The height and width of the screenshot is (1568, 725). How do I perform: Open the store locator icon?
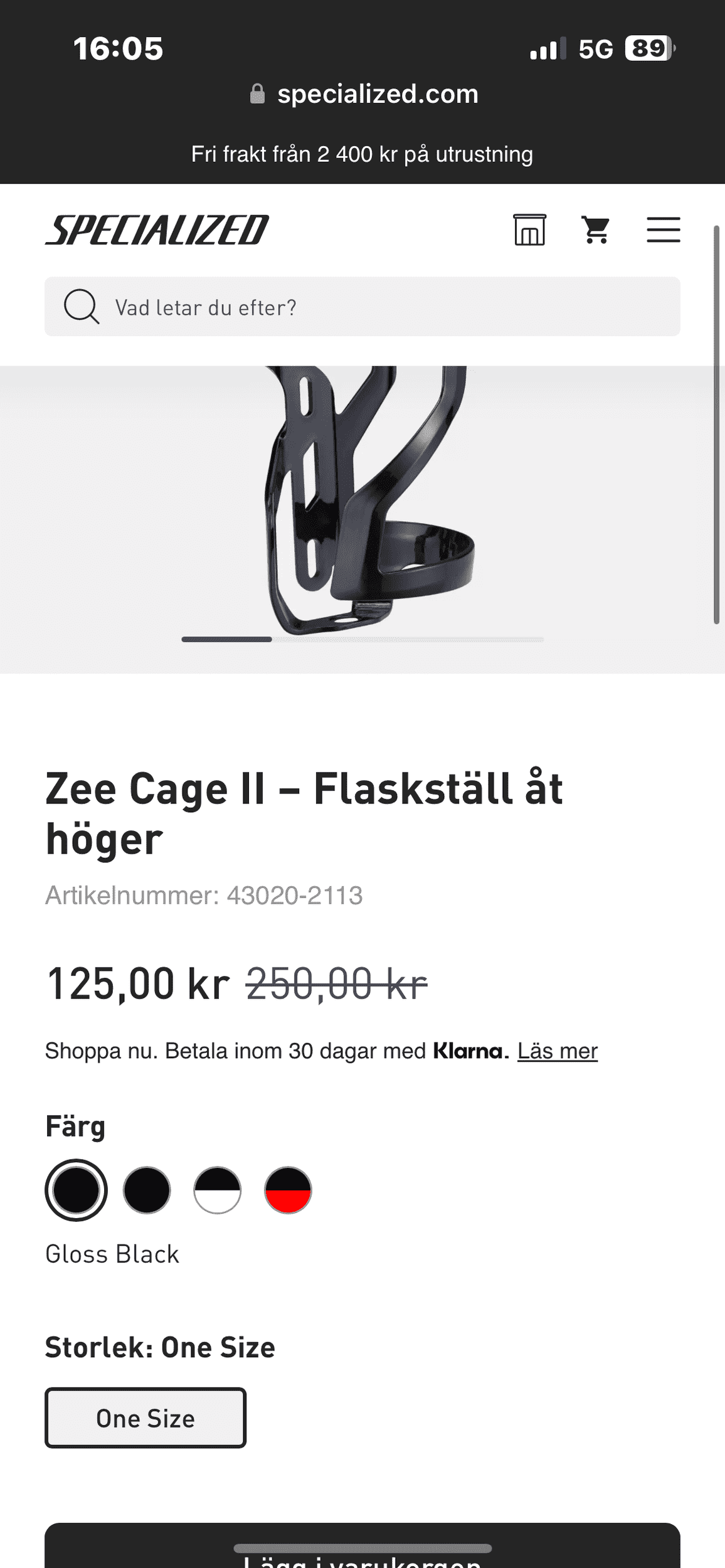(530, 230)
